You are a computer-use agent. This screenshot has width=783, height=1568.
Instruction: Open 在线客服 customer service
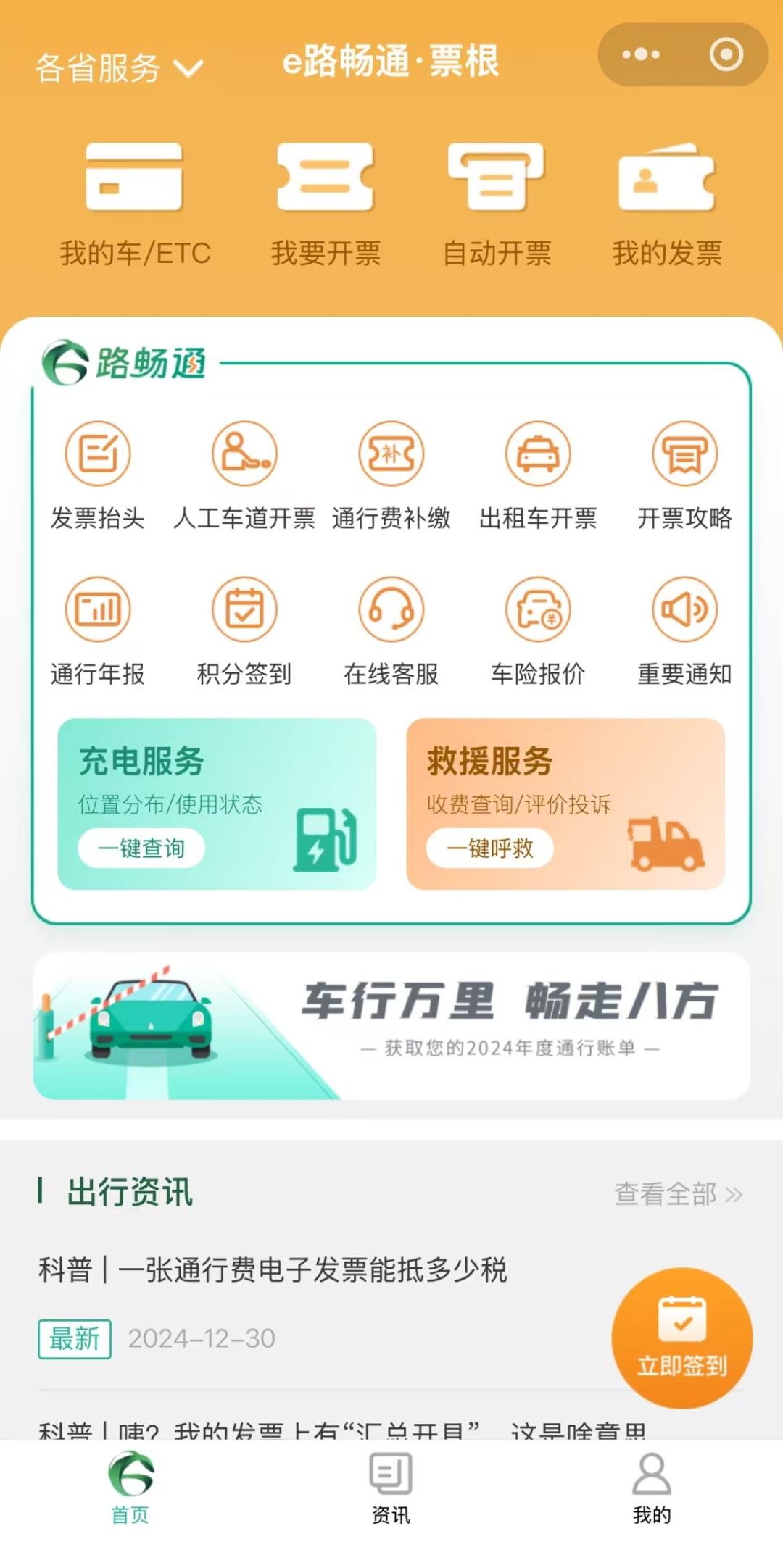click(391, 629)
